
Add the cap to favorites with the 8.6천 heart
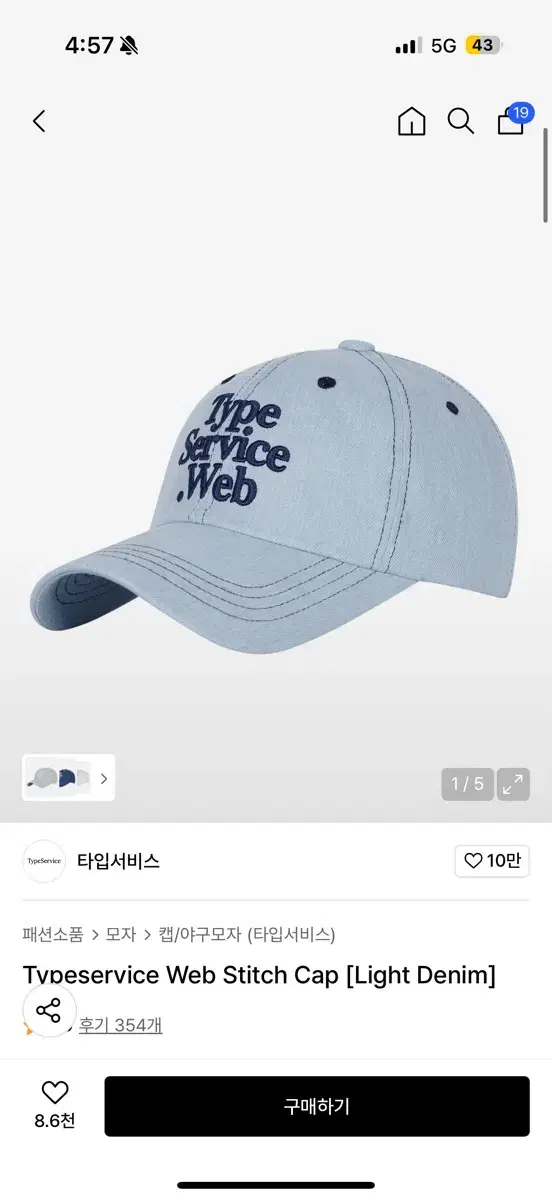point(54,1106)
